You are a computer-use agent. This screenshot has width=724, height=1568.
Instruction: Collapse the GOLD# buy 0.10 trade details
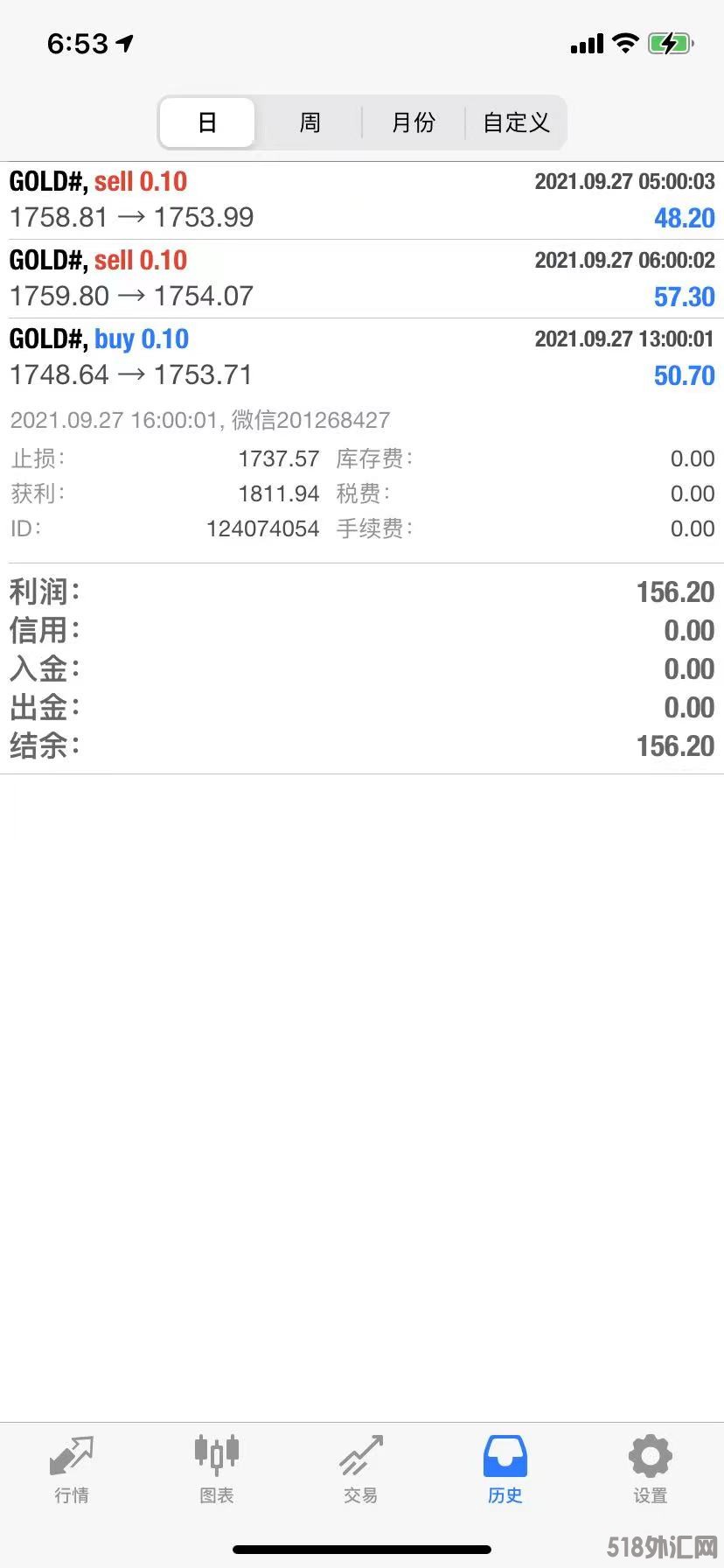pos(362,358)
